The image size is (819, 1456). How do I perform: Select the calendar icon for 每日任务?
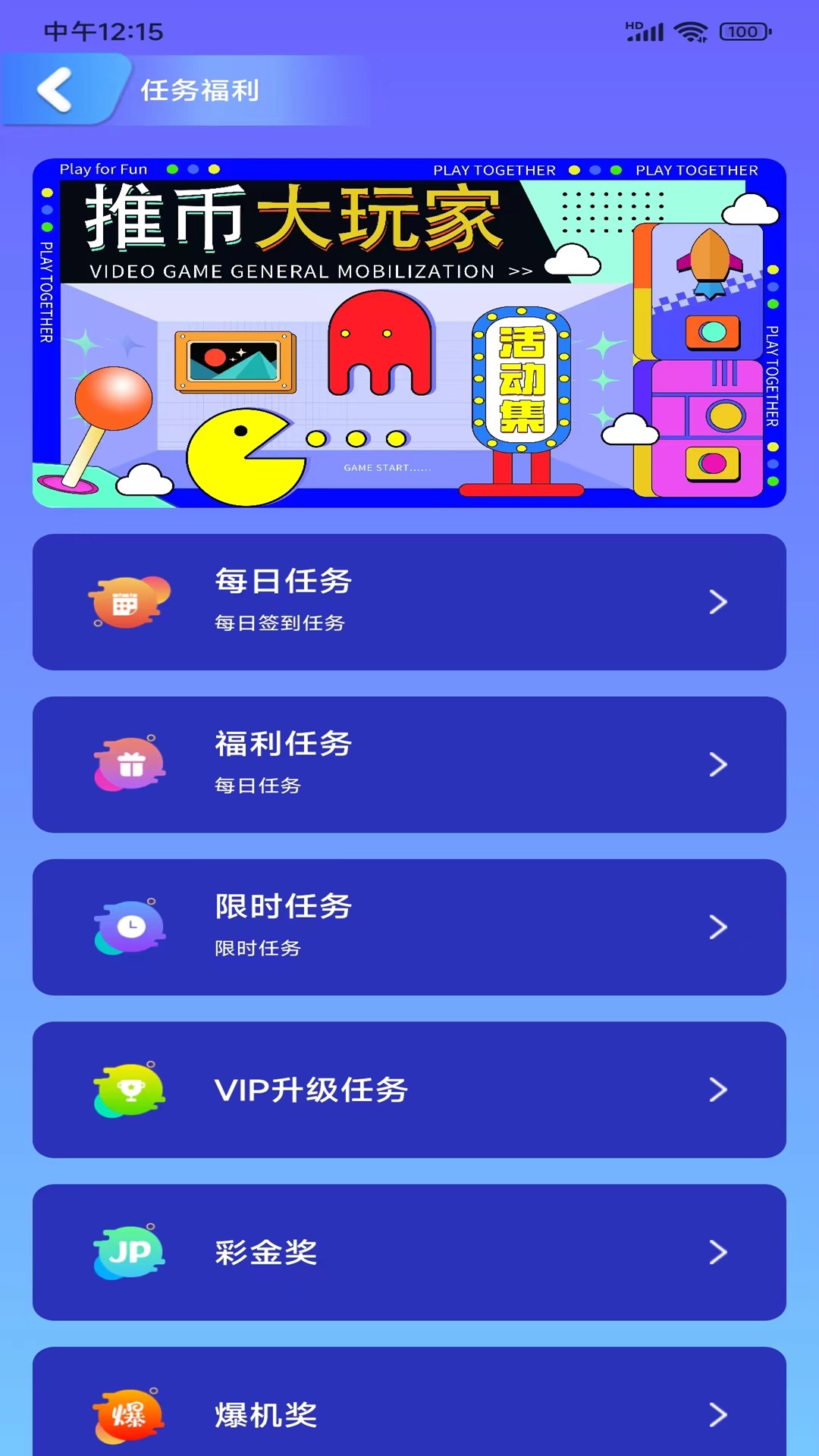tap(129, 603)
